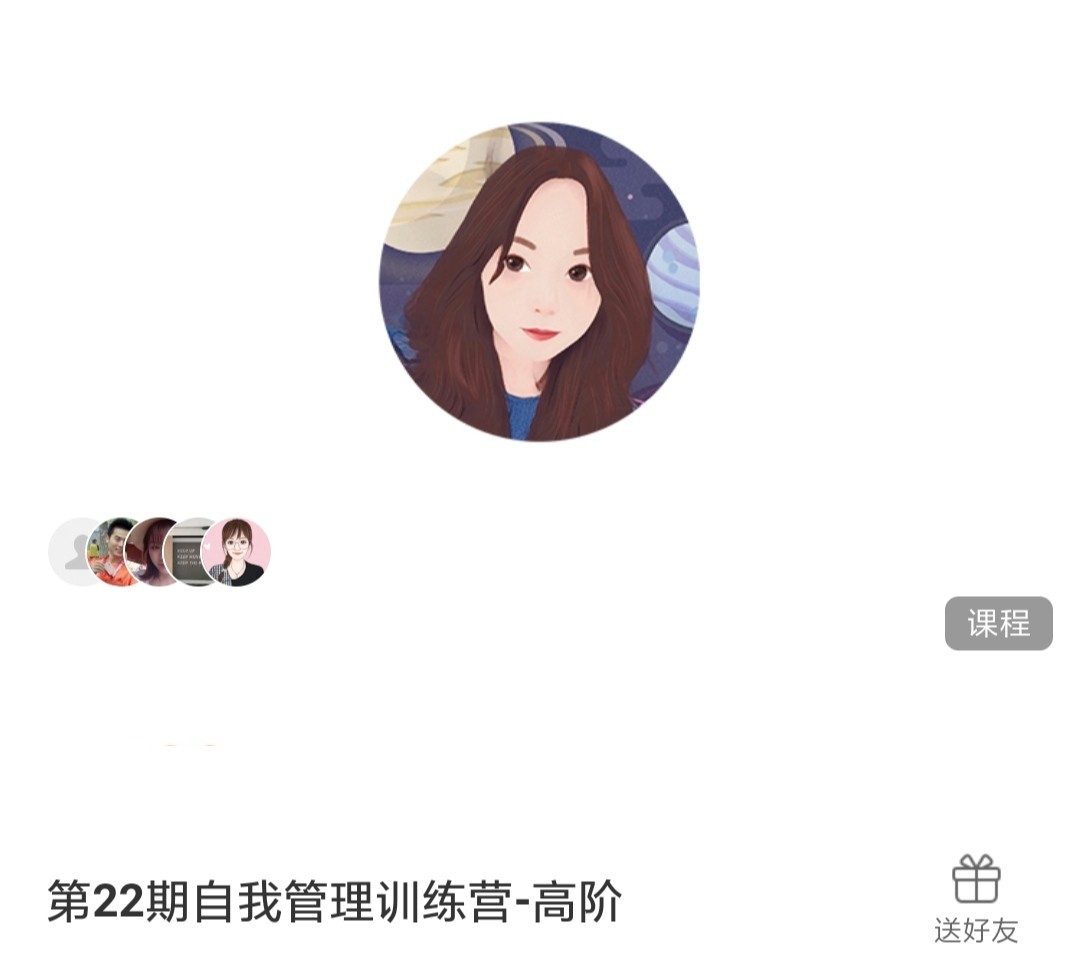
Task: View the row of participant avatars
Action: (x=160, y=552)
